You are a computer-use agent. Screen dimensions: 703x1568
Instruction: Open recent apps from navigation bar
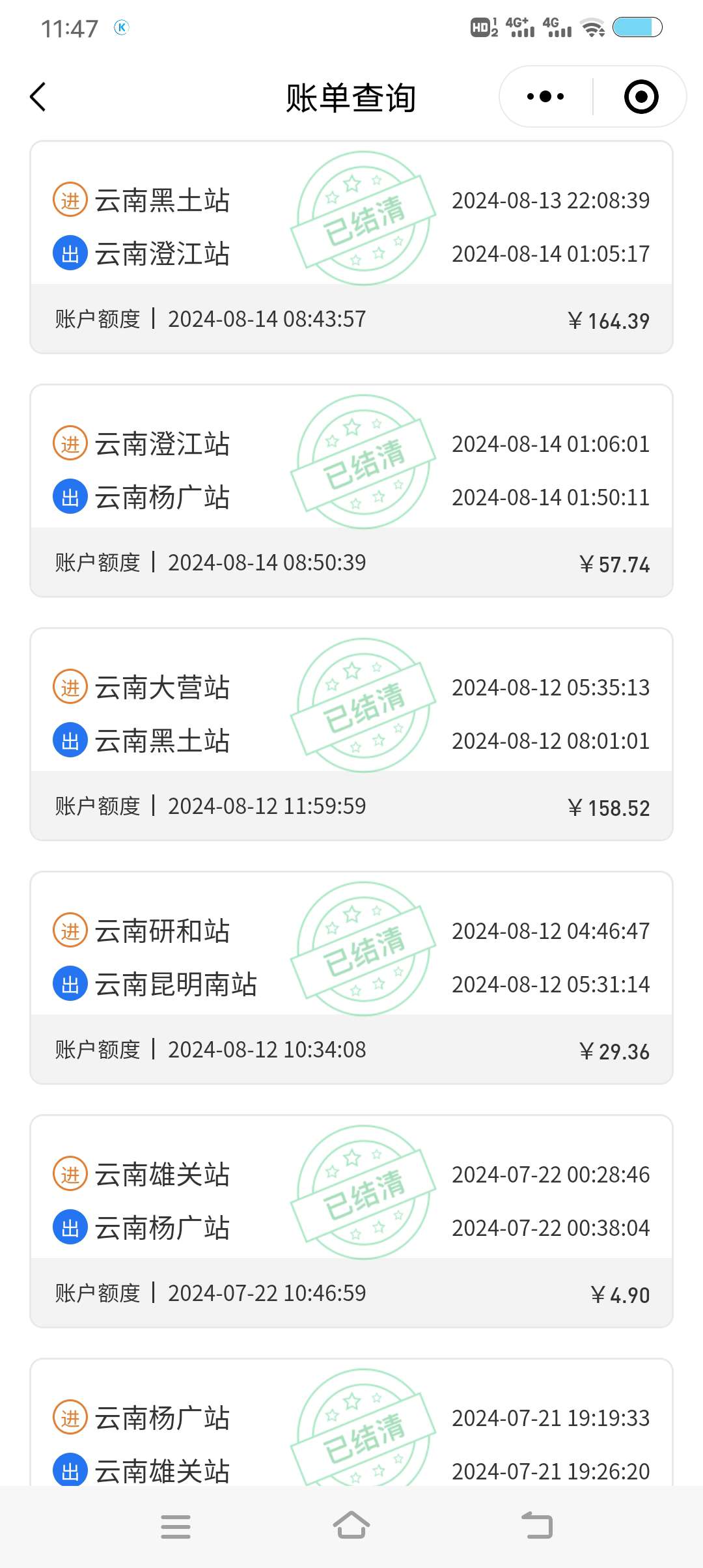(176, 1526)
